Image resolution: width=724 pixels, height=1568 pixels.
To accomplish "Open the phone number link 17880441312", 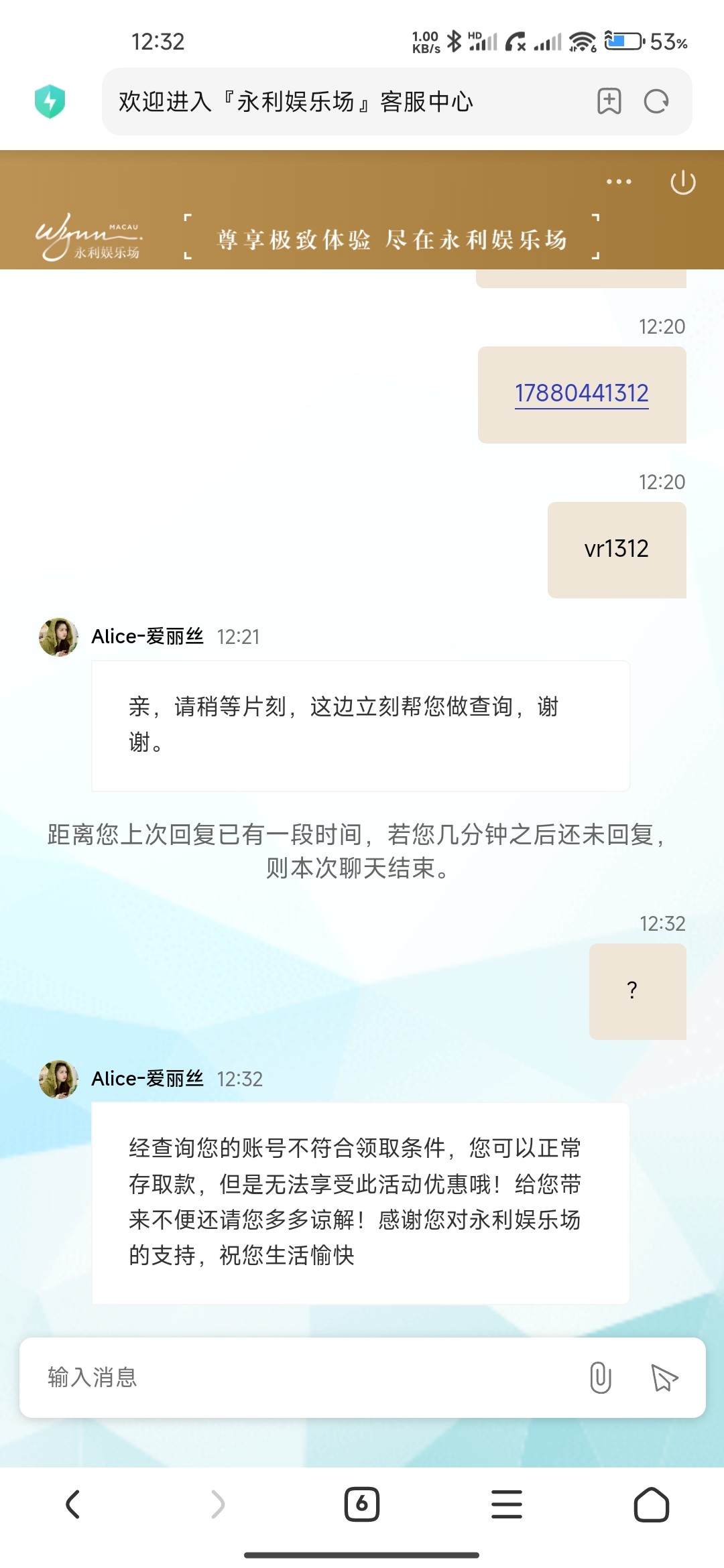I will [x=581, y=393].
